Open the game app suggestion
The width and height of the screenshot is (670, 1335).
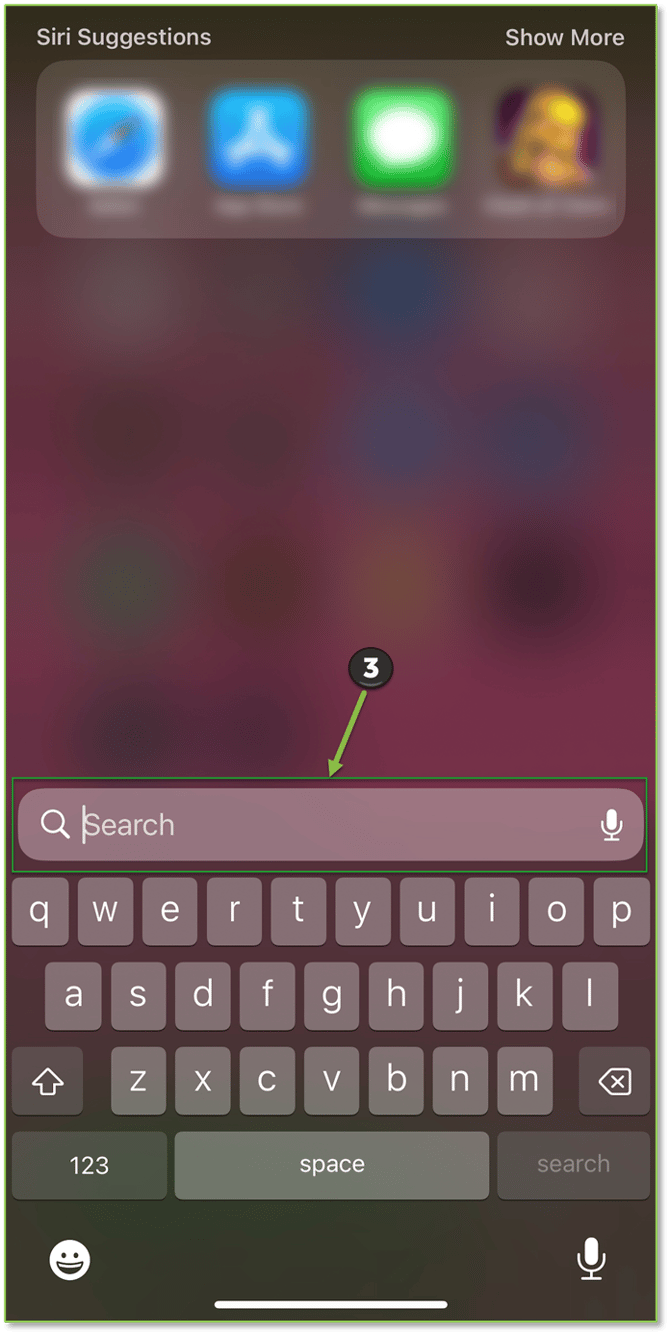548,141
